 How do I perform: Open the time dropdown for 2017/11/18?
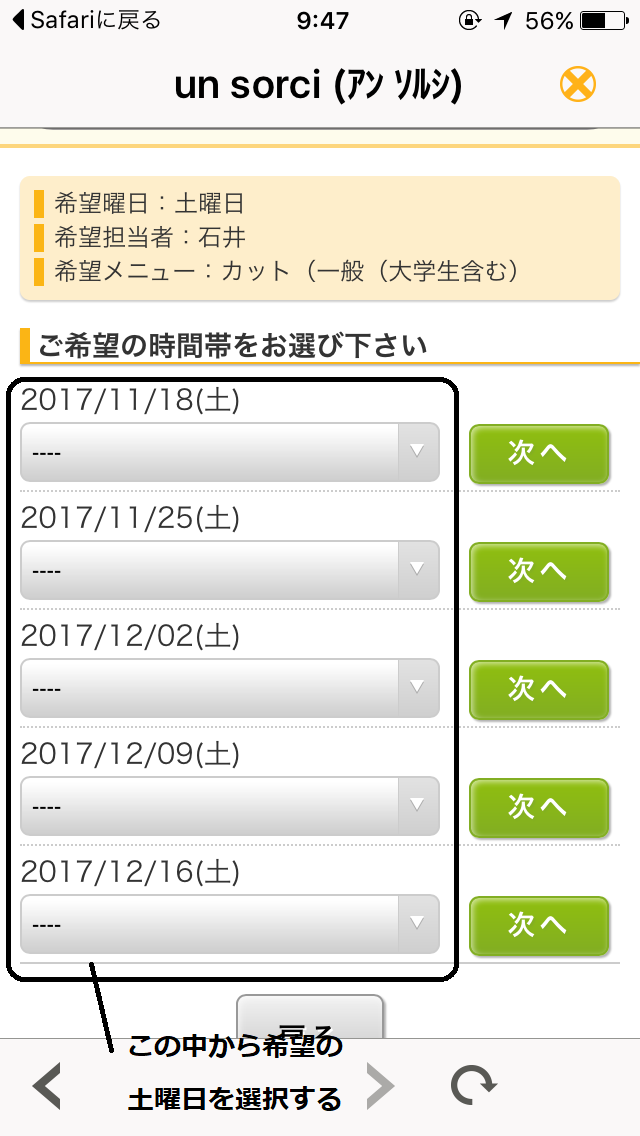pyautogui.click(x=230, y=452)
